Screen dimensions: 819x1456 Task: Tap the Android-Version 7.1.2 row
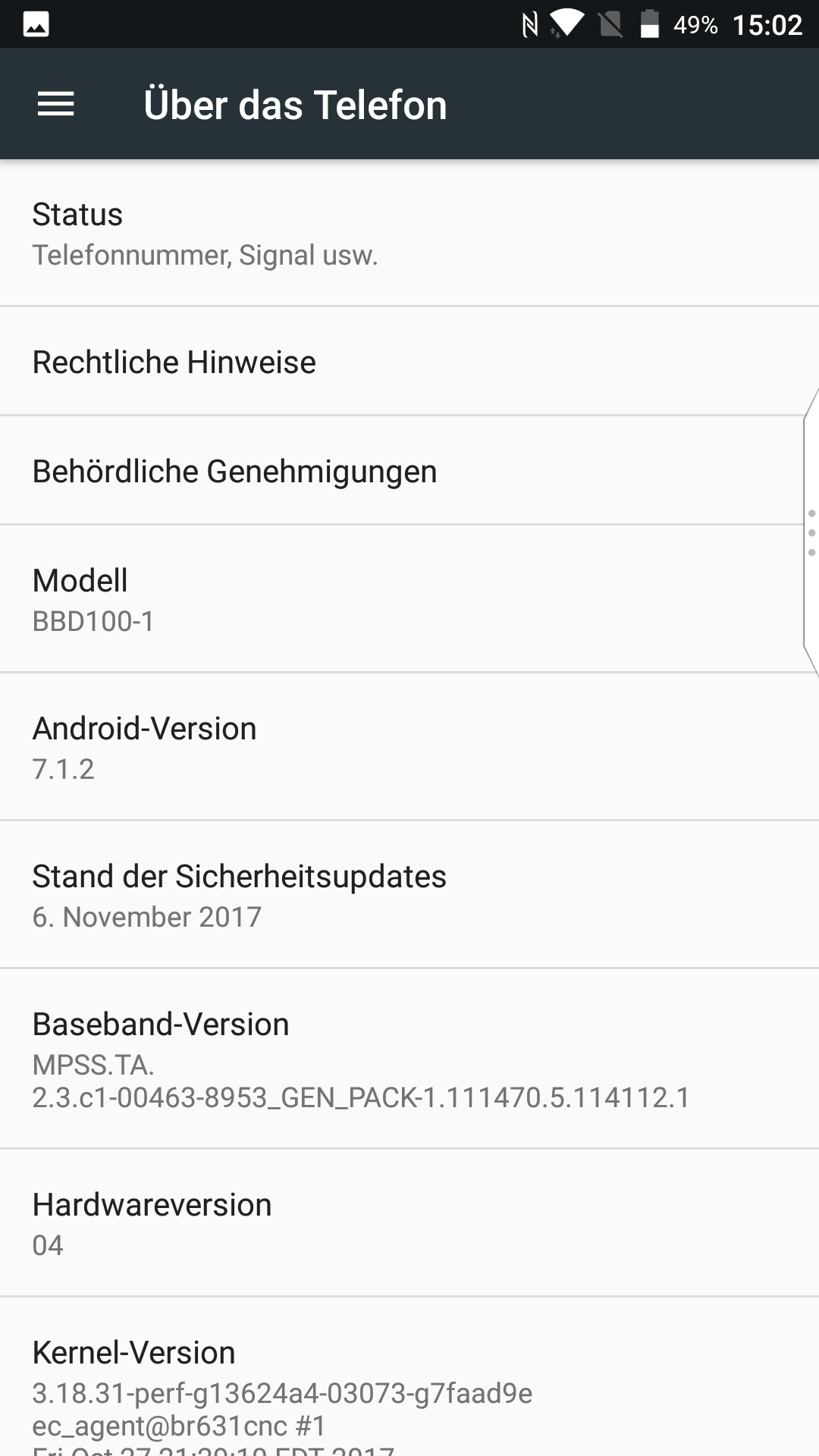point(409,746)
